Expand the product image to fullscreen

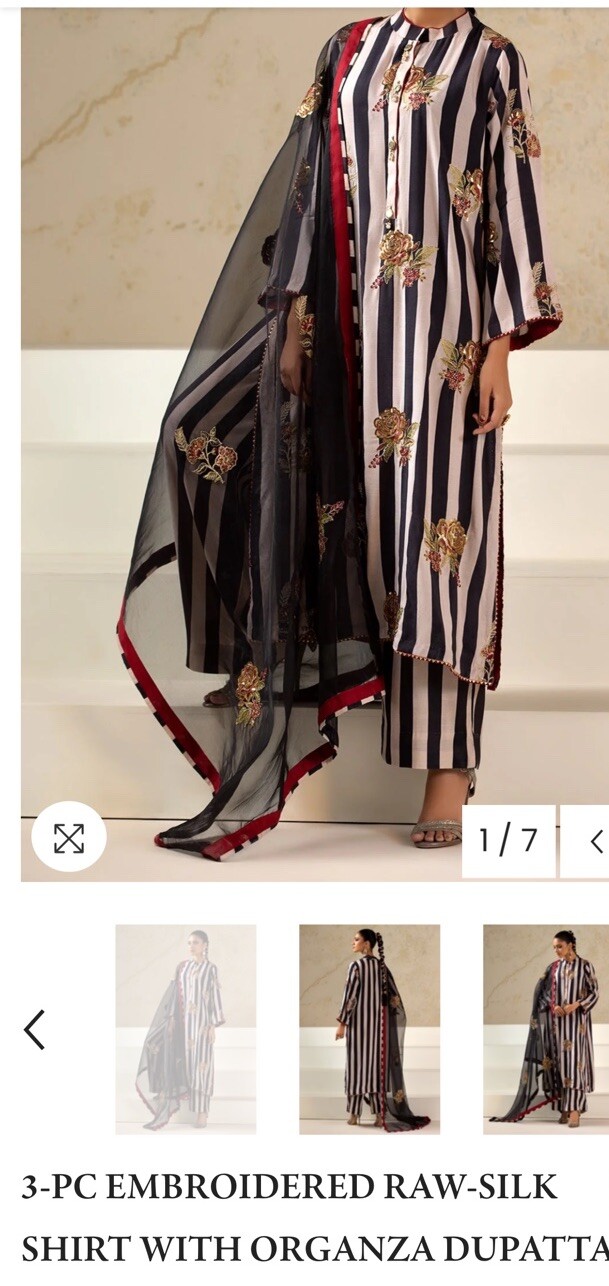pos(68,838)
